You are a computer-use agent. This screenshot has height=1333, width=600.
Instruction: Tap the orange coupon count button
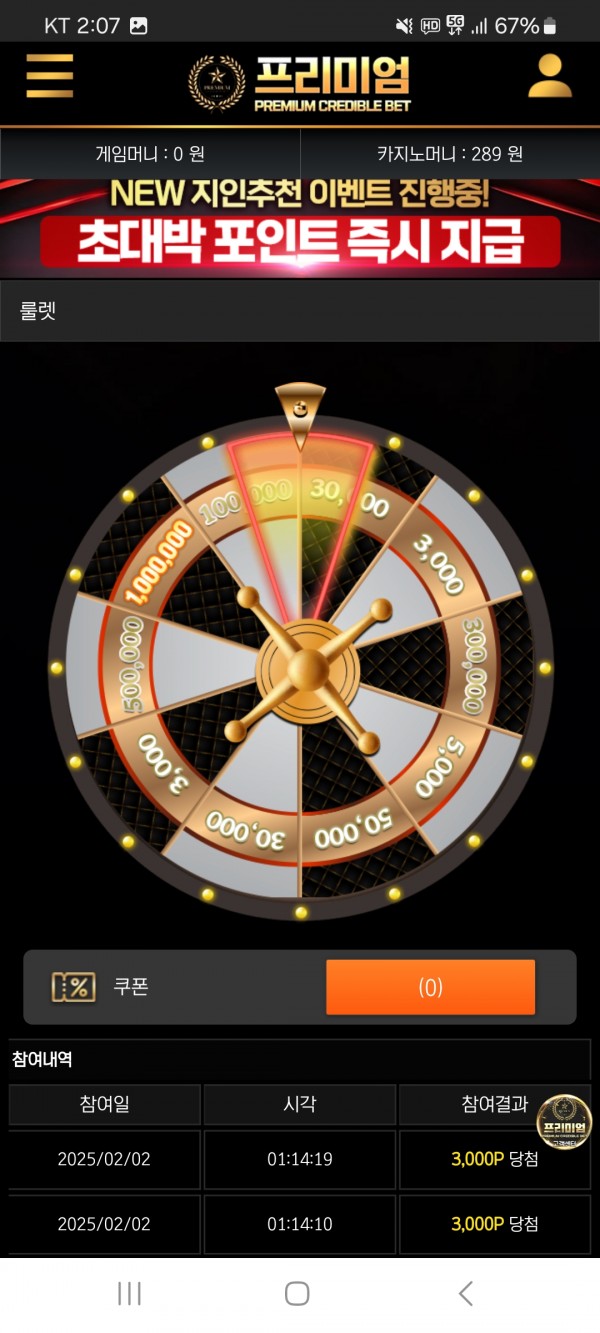[x=430, y=987]
